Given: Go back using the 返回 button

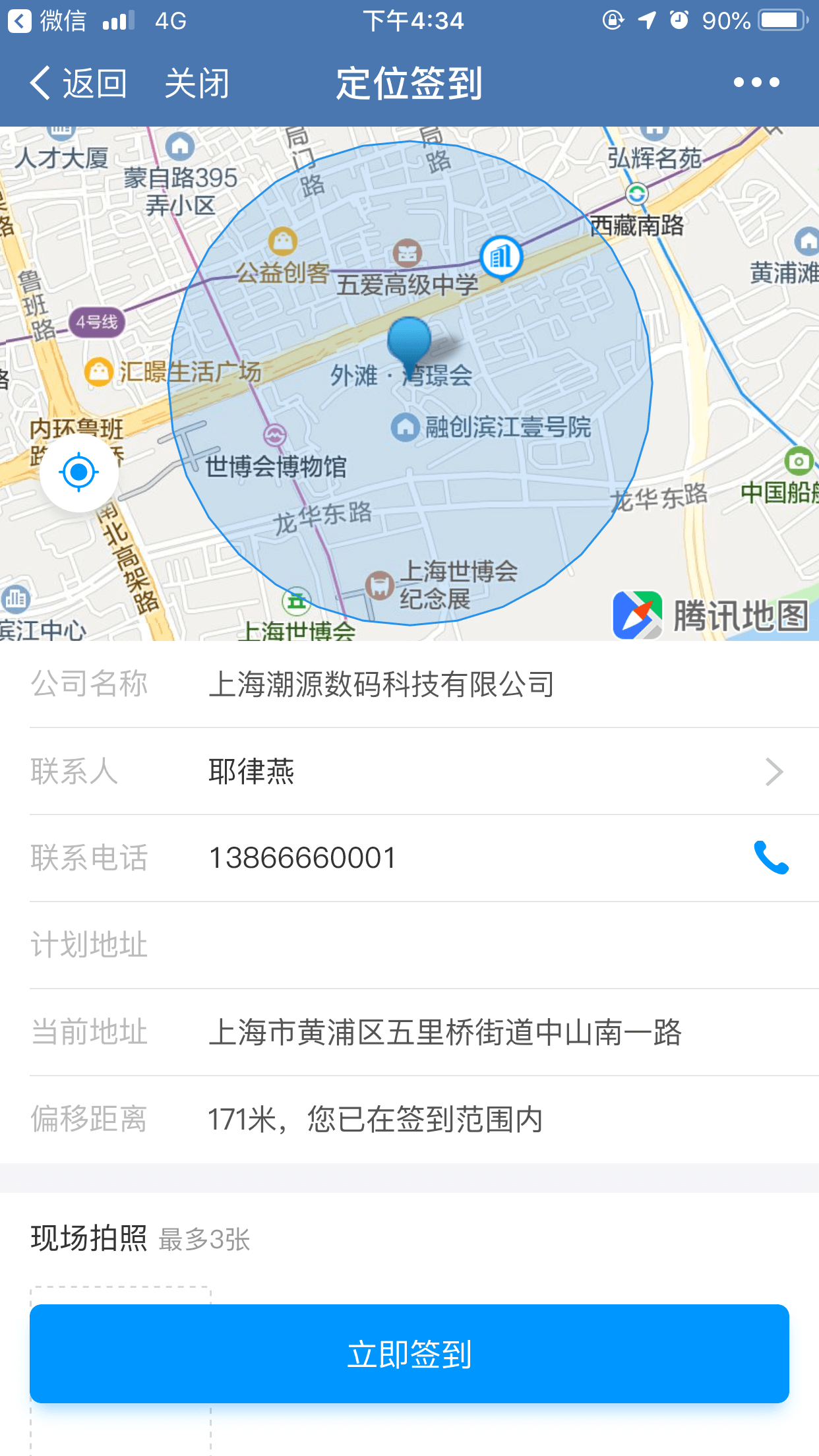Looking at the screenshot, I should pyautogui.click(x=78, y=83).
